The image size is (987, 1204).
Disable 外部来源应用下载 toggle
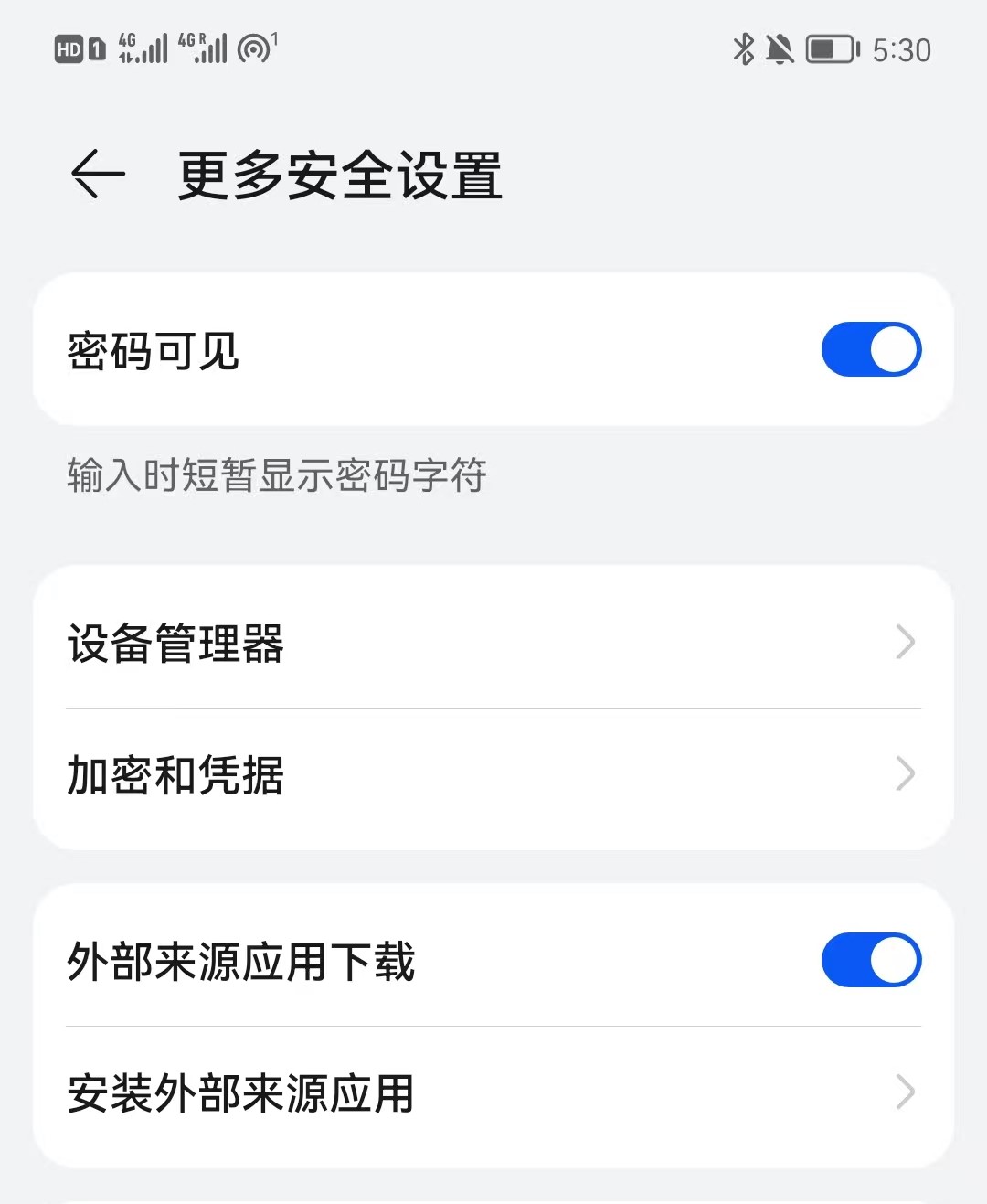(870, 960)
